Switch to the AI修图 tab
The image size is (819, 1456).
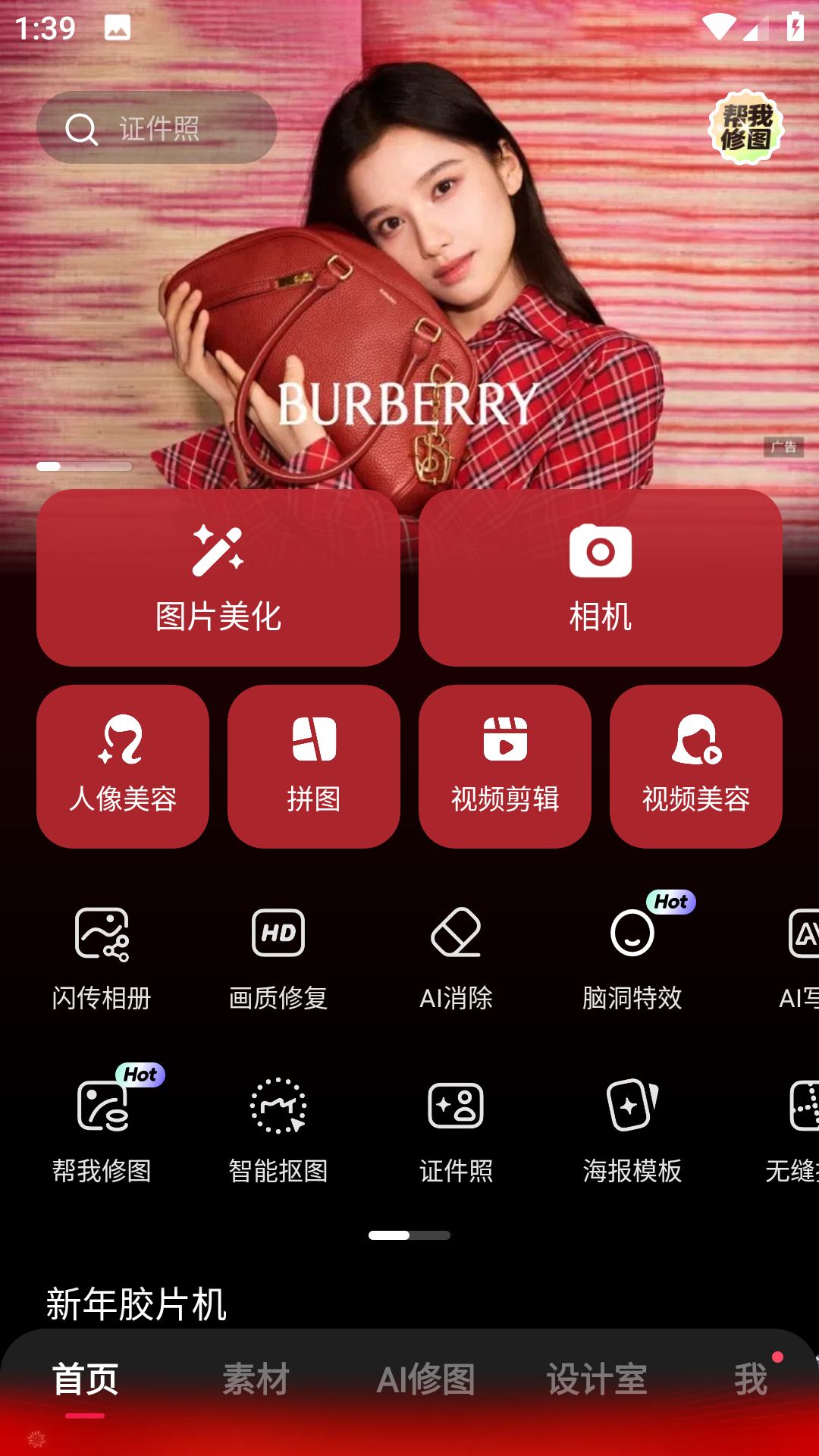426,1379
